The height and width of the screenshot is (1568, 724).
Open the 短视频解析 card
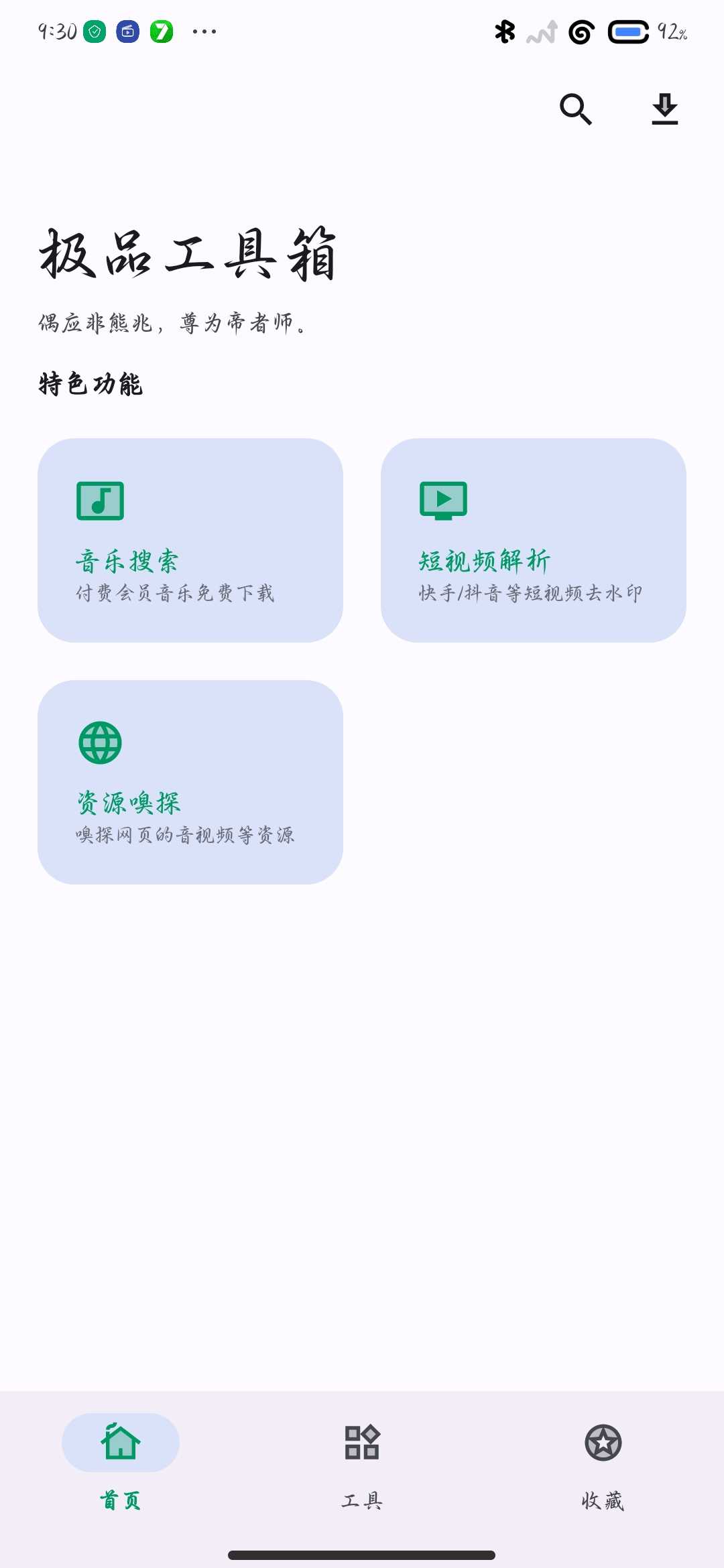point(533,540)
